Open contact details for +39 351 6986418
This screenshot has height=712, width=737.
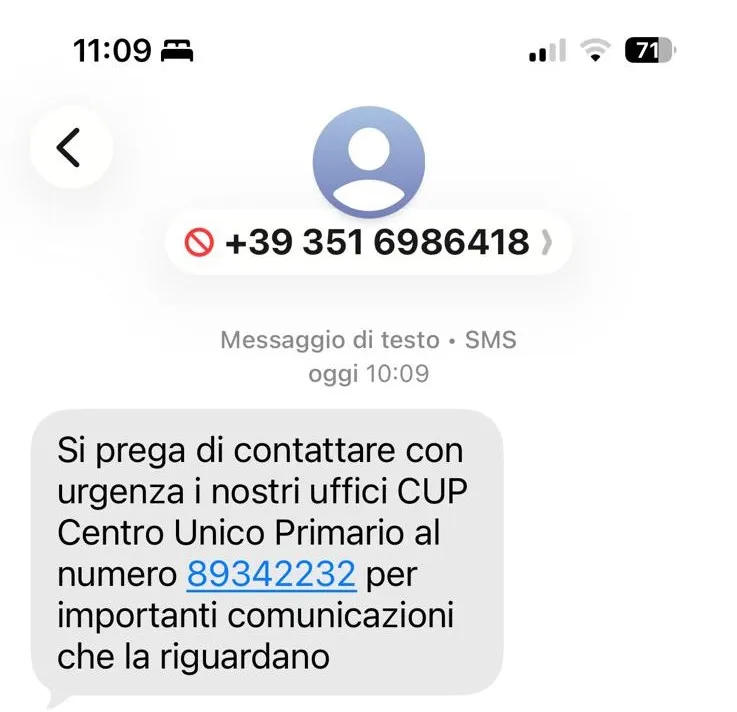click(368, 242)
